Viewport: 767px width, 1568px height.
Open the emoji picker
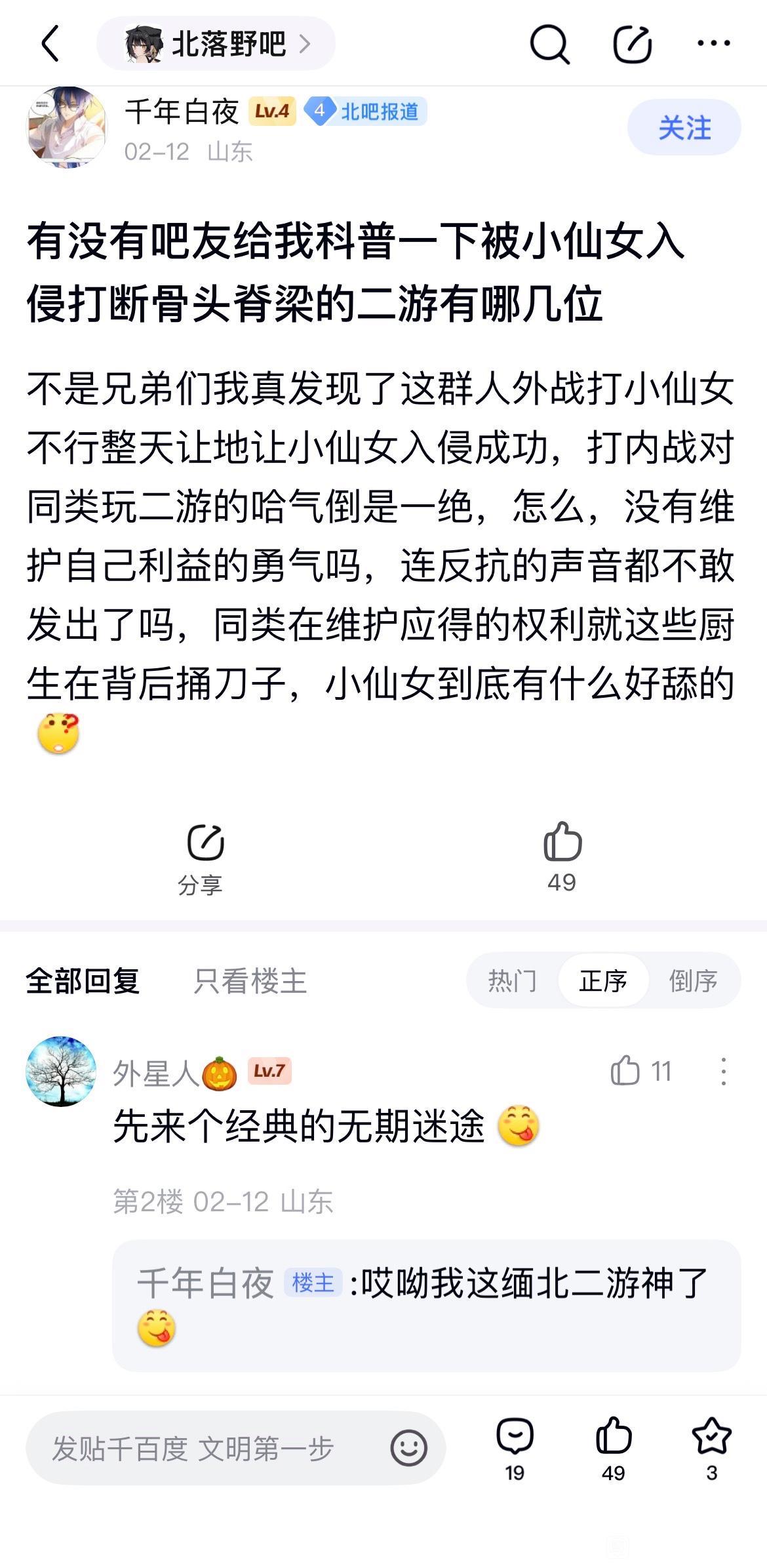coord(408,1449)
